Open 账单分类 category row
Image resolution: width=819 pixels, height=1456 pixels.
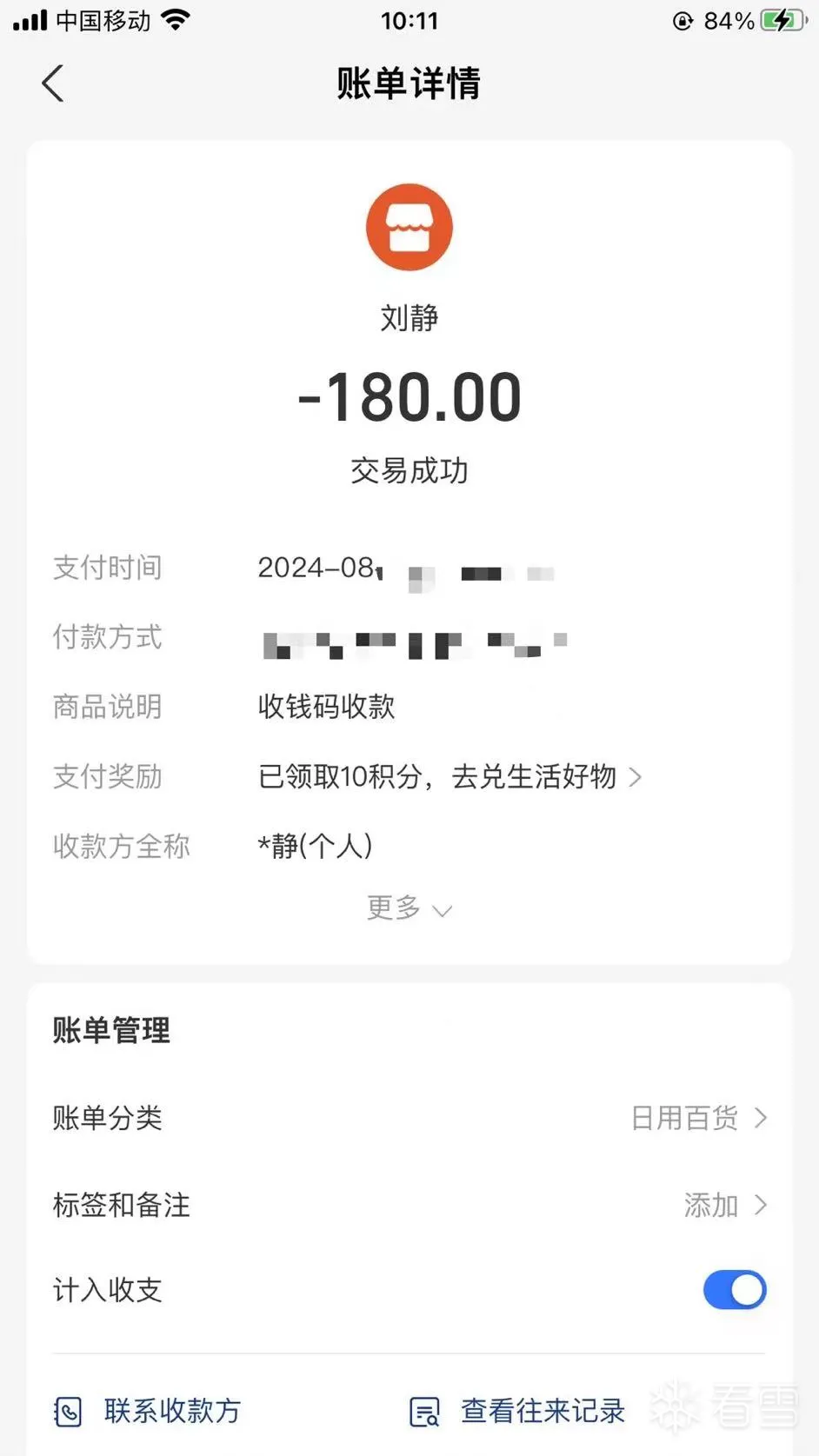tap(409, 1118)
